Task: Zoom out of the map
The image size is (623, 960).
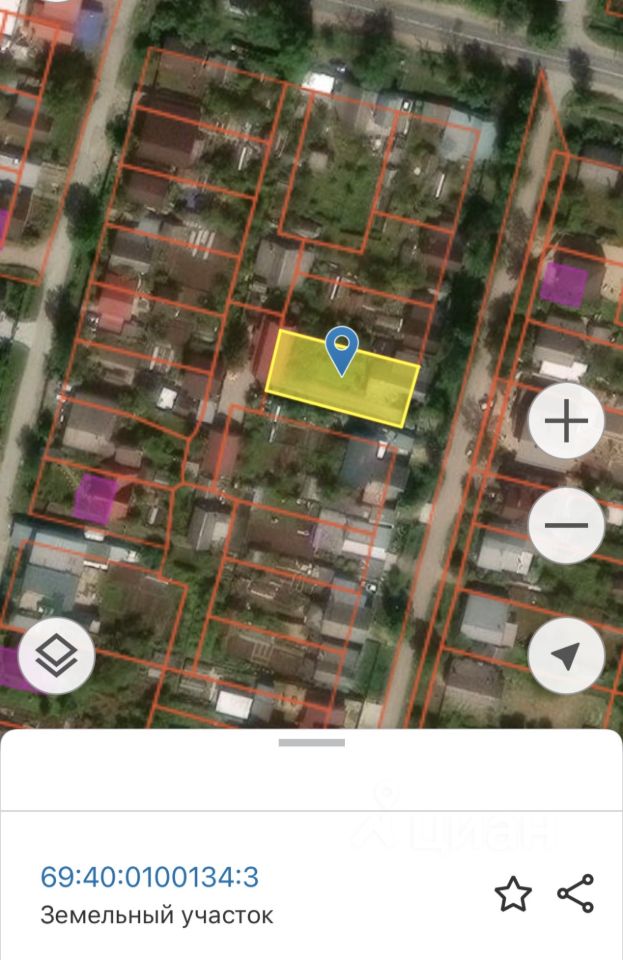Action: click(x=566, y=525)
